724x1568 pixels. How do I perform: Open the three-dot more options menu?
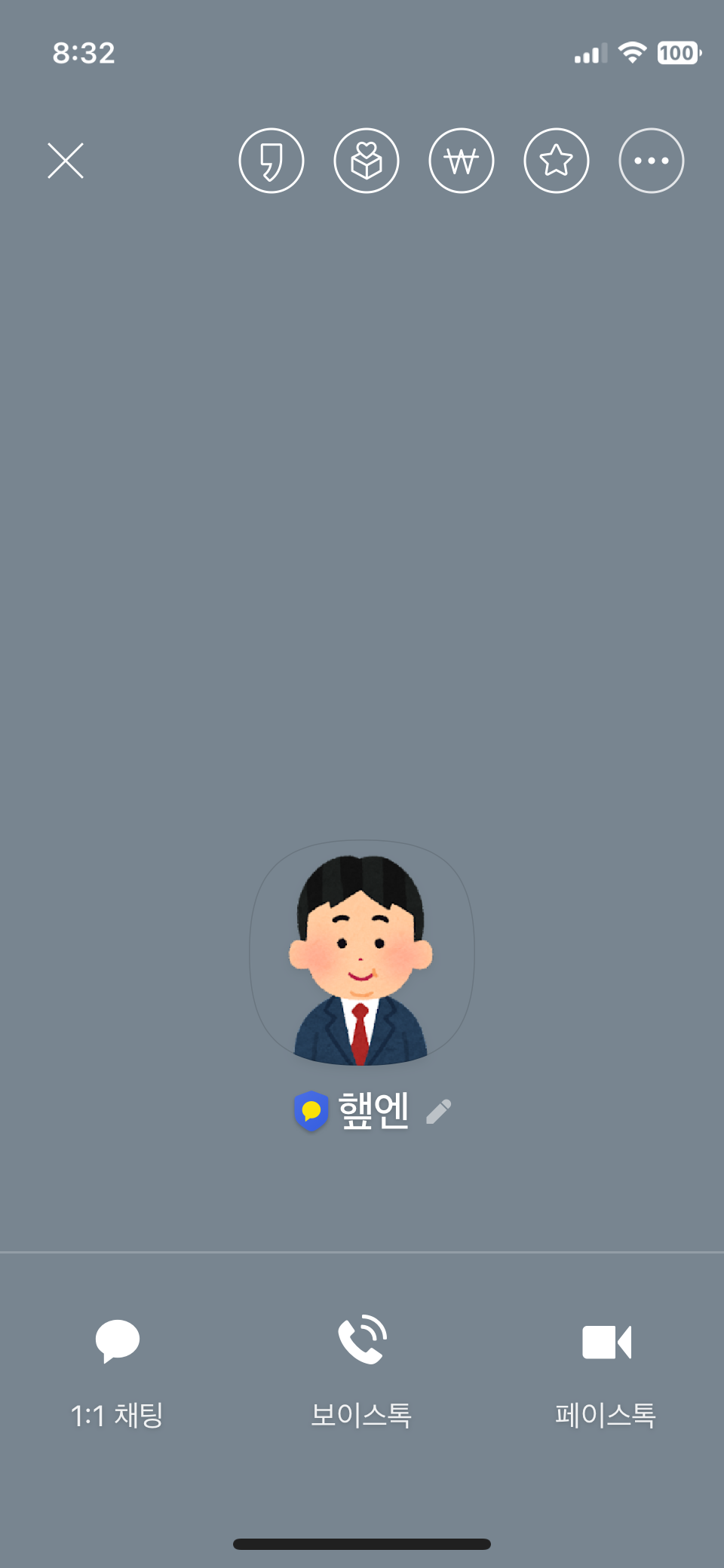tap(652, 161)
